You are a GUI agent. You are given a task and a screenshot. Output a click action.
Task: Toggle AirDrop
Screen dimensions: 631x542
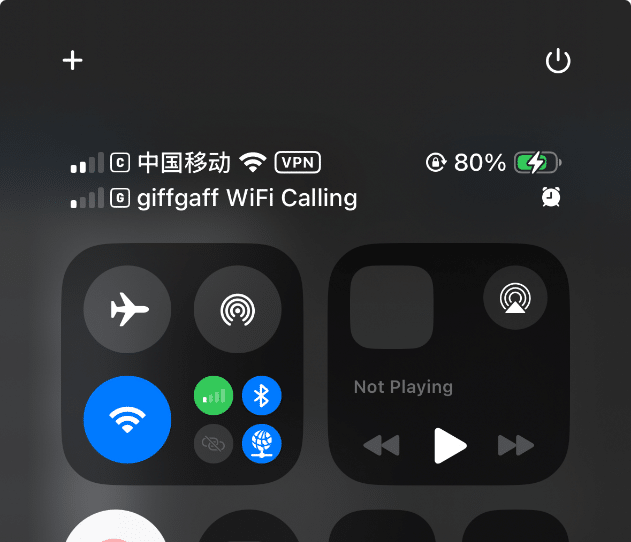click(x=237, y=310)
